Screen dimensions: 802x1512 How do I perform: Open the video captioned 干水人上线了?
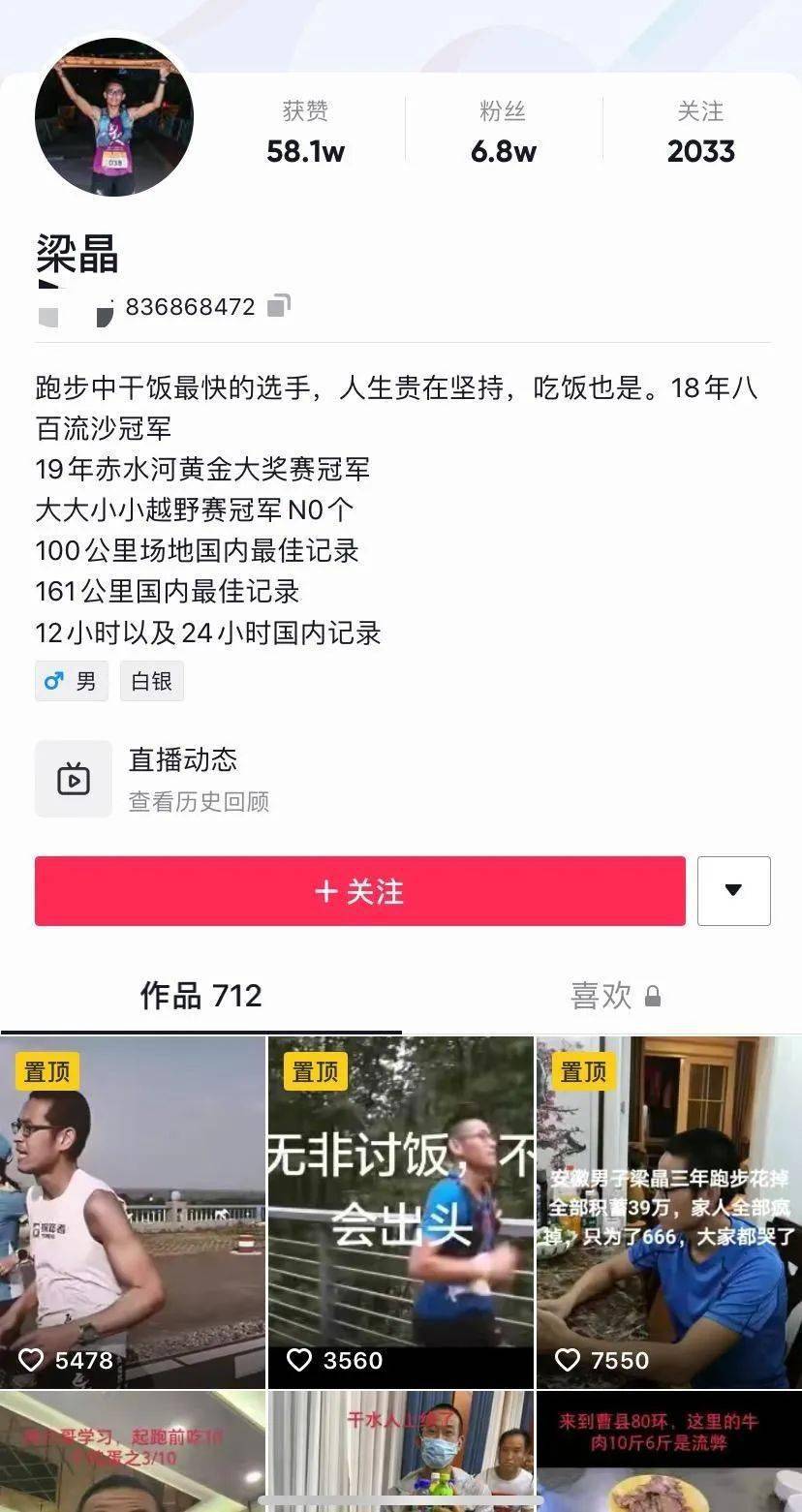pyautogui.click(x=400, y=1451)
